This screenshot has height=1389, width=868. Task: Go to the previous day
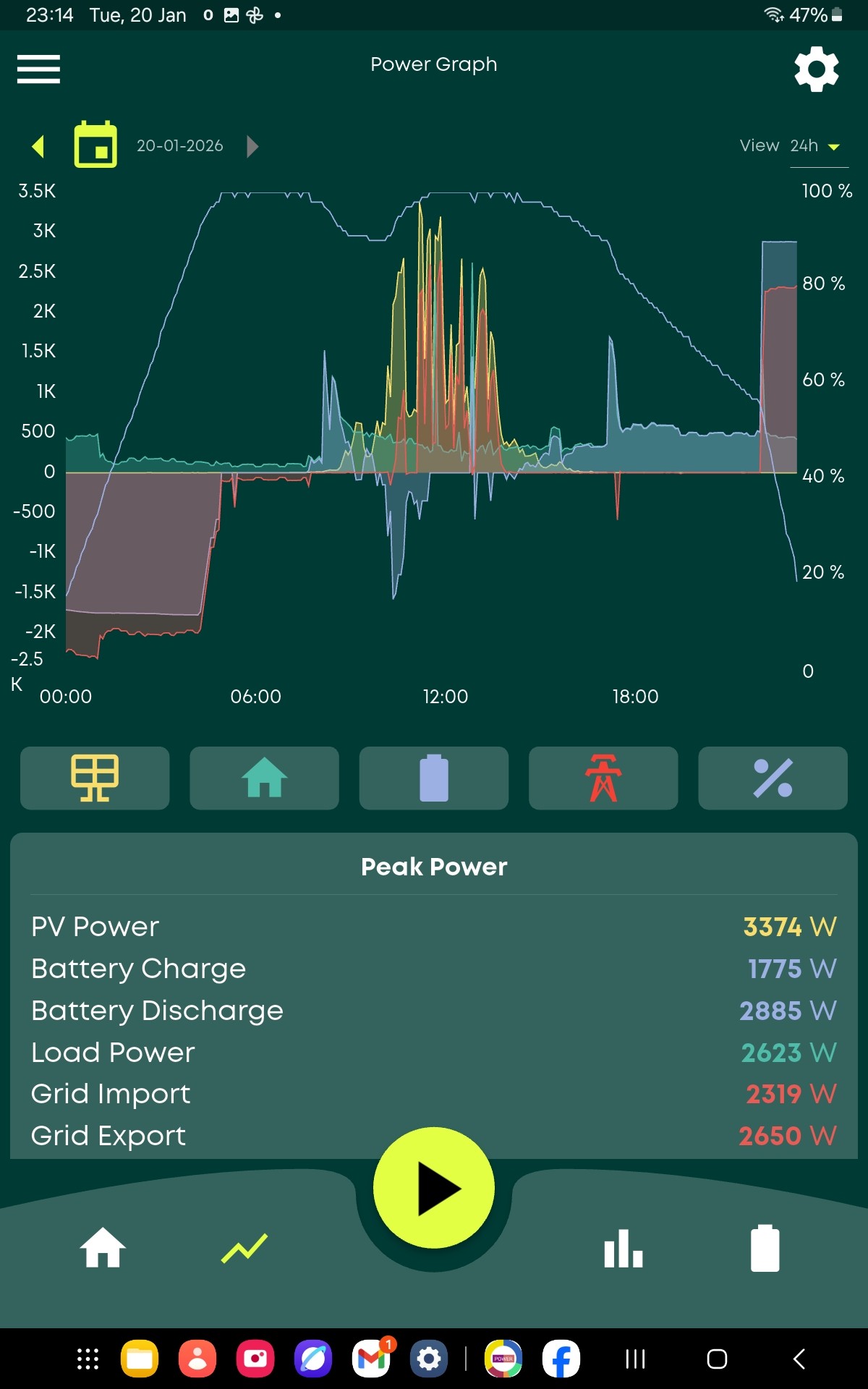click(x=38, y=146)
